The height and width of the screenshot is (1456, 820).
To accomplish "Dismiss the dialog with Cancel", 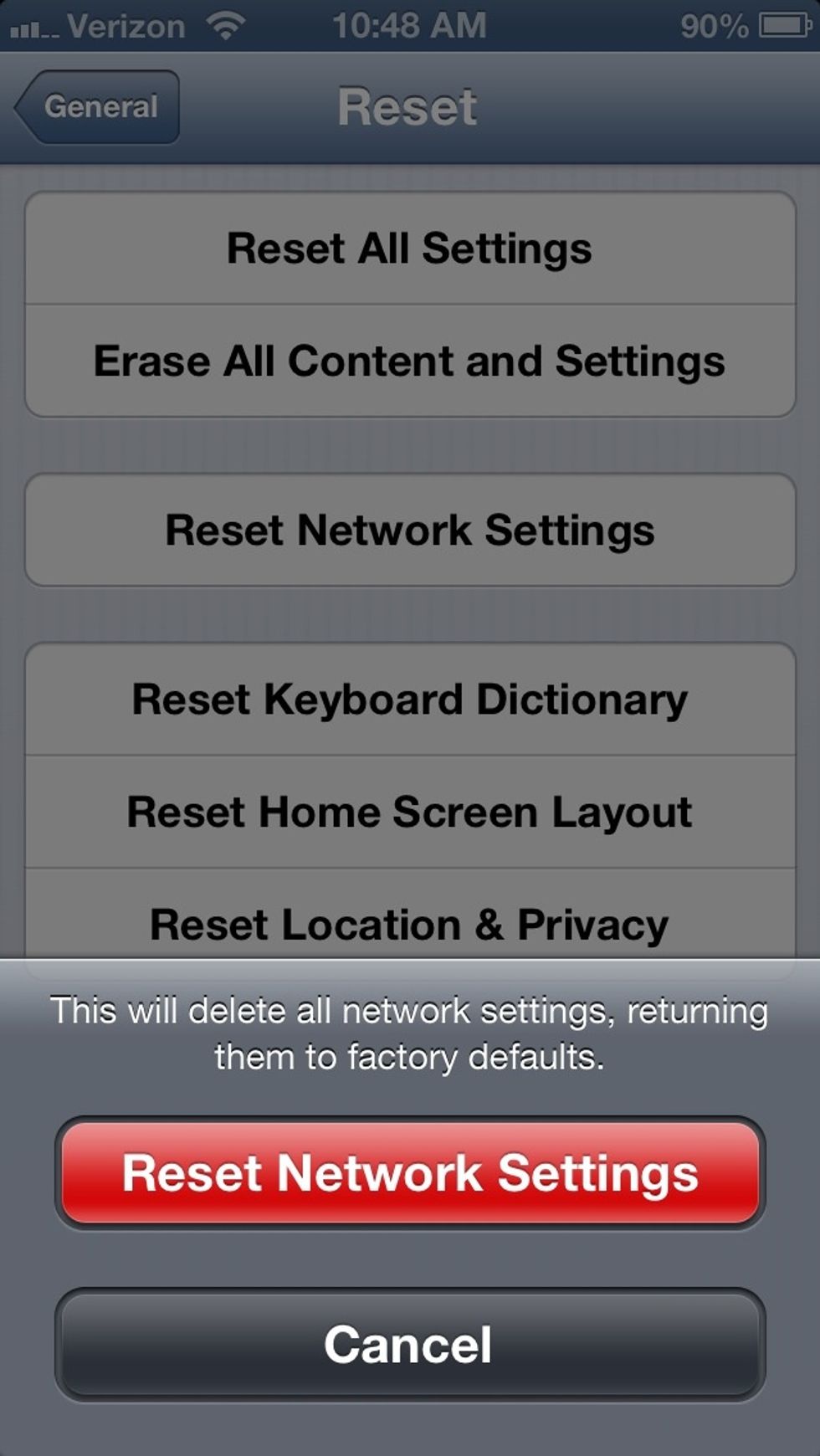I will tap(409, 1346).
